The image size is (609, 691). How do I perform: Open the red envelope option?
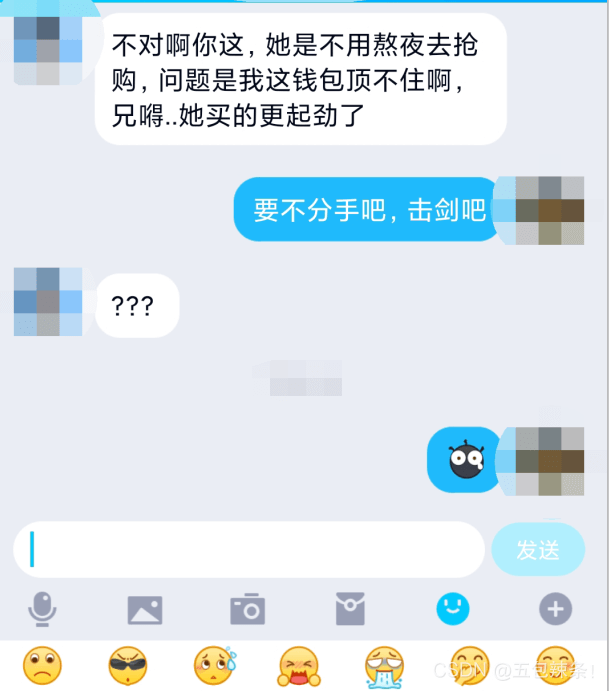click(350, 608)
